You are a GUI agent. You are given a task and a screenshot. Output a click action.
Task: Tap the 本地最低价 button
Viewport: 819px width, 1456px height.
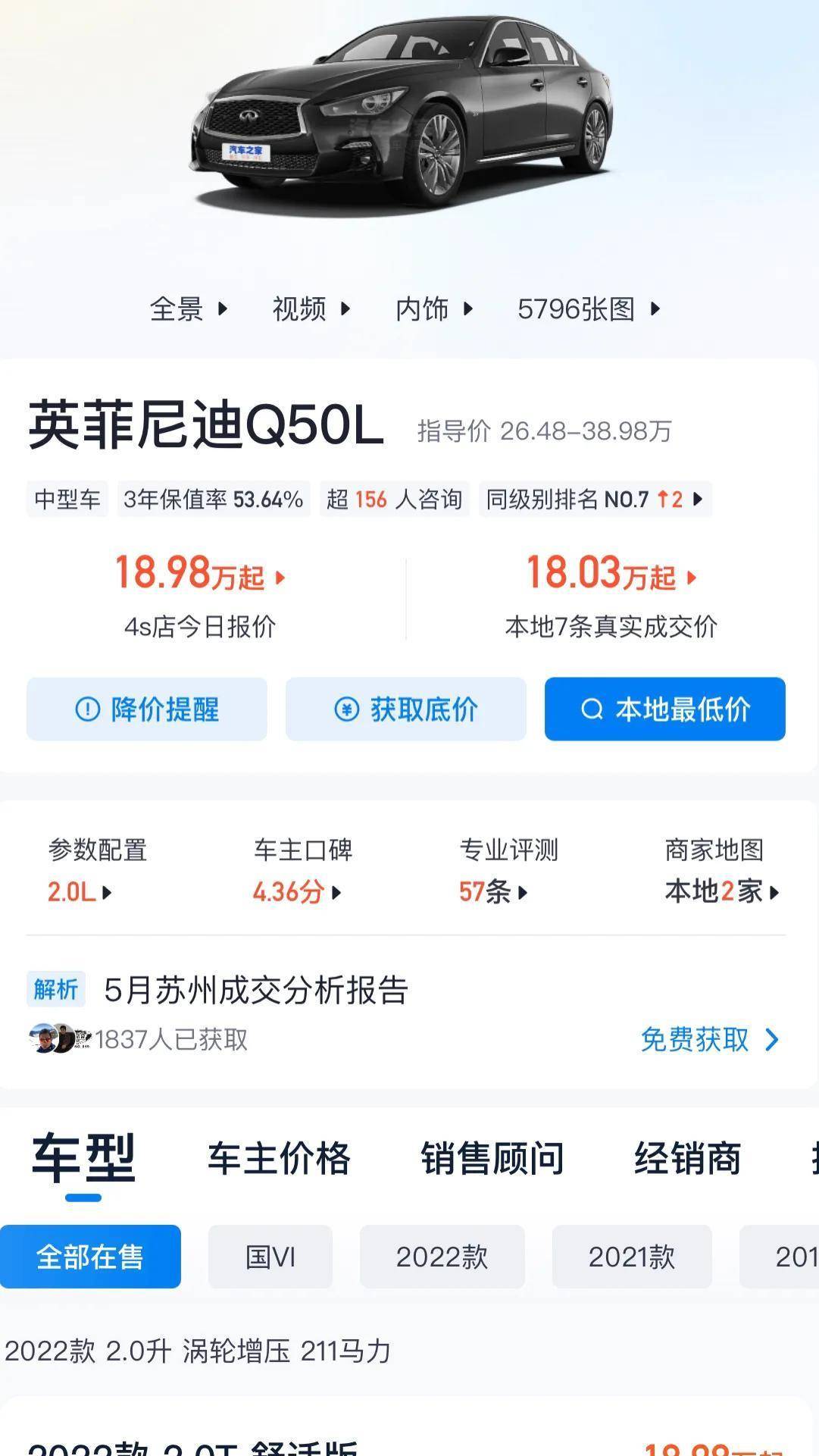(x=665, y=709)
